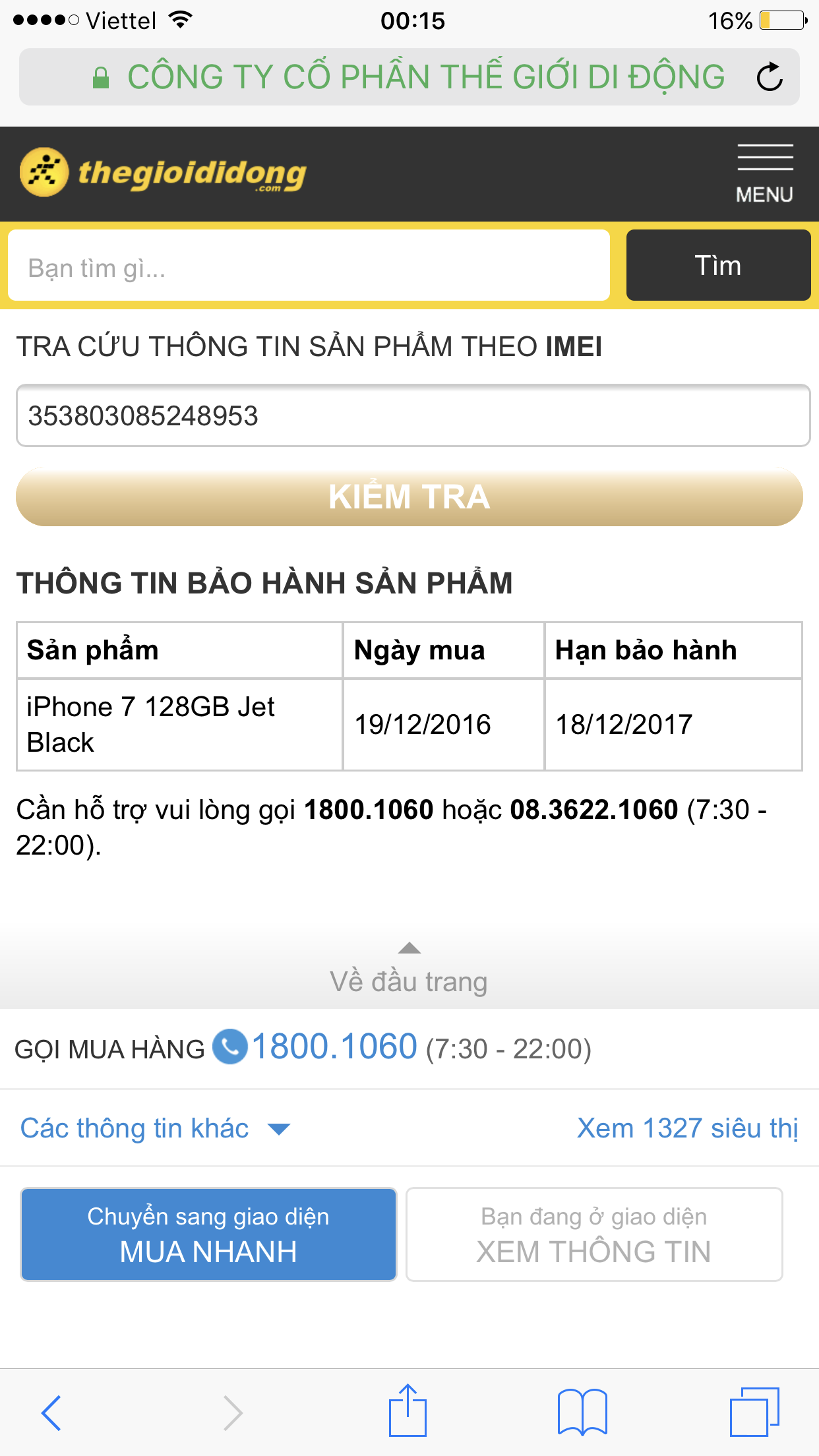Switch to MUA NHANH interface
Screen dimensions: 819x1456
(x=208, y=1234)
